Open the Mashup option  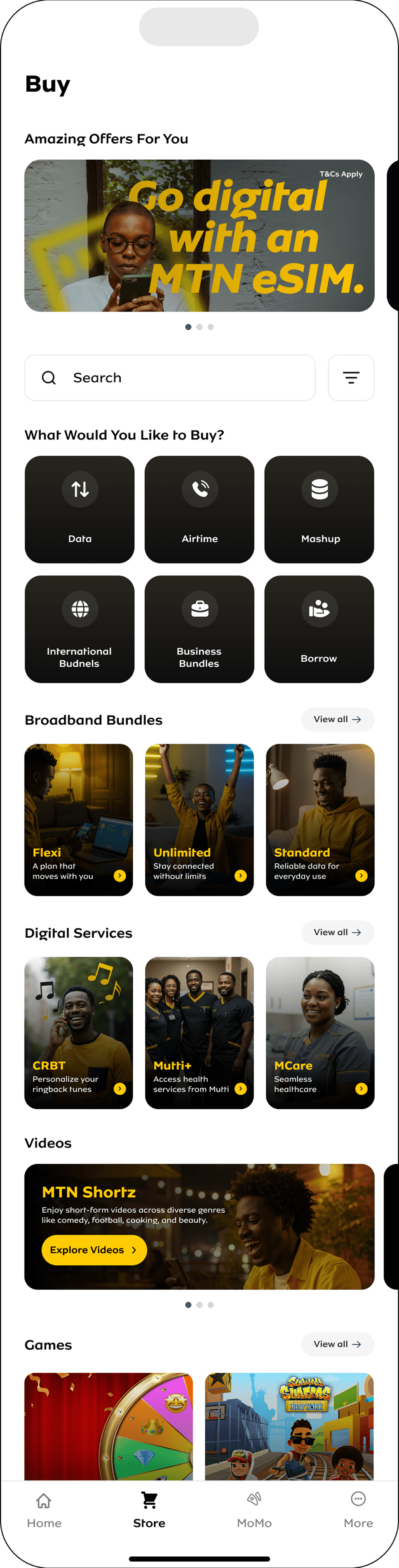tap(319, 509)
